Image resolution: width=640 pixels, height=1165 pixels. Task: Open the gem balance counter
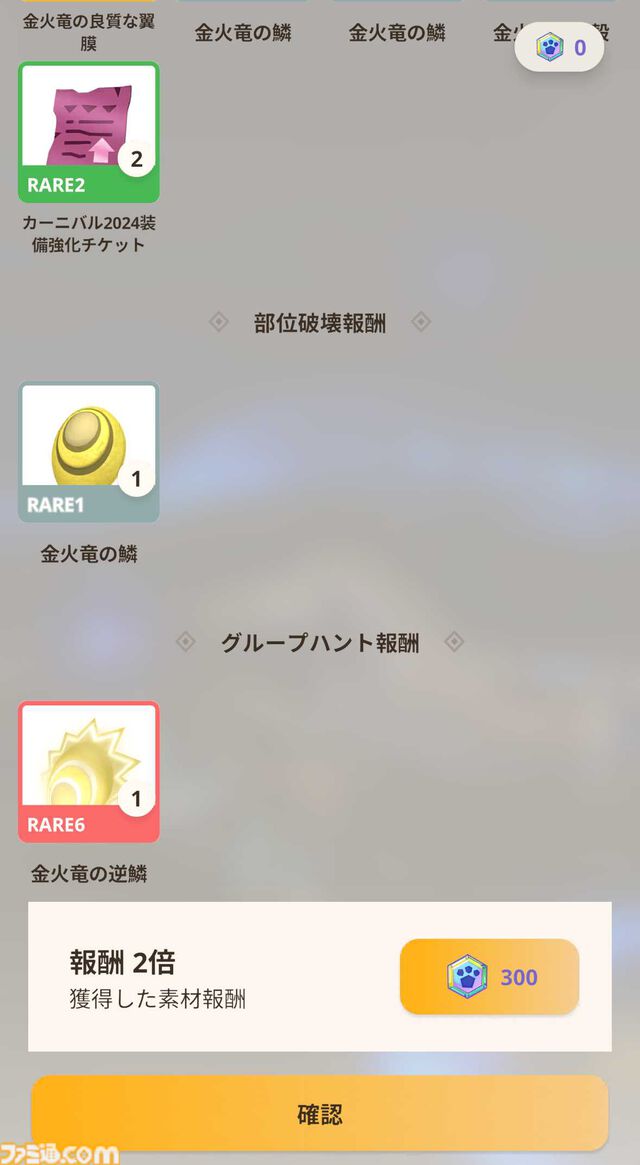[559, 47]
